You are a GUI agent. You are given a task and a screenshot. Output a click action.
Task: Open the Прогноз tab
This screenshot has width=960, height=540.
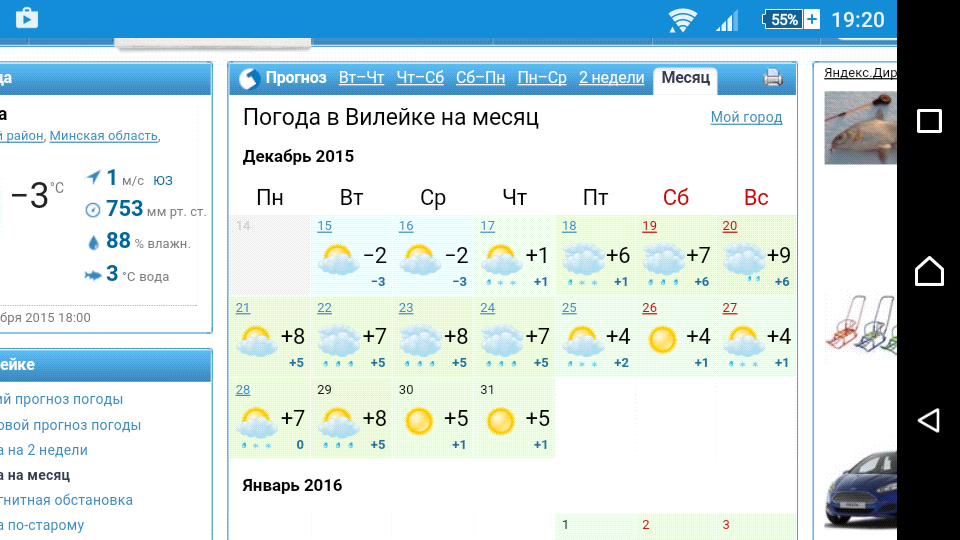coord(295,78)
